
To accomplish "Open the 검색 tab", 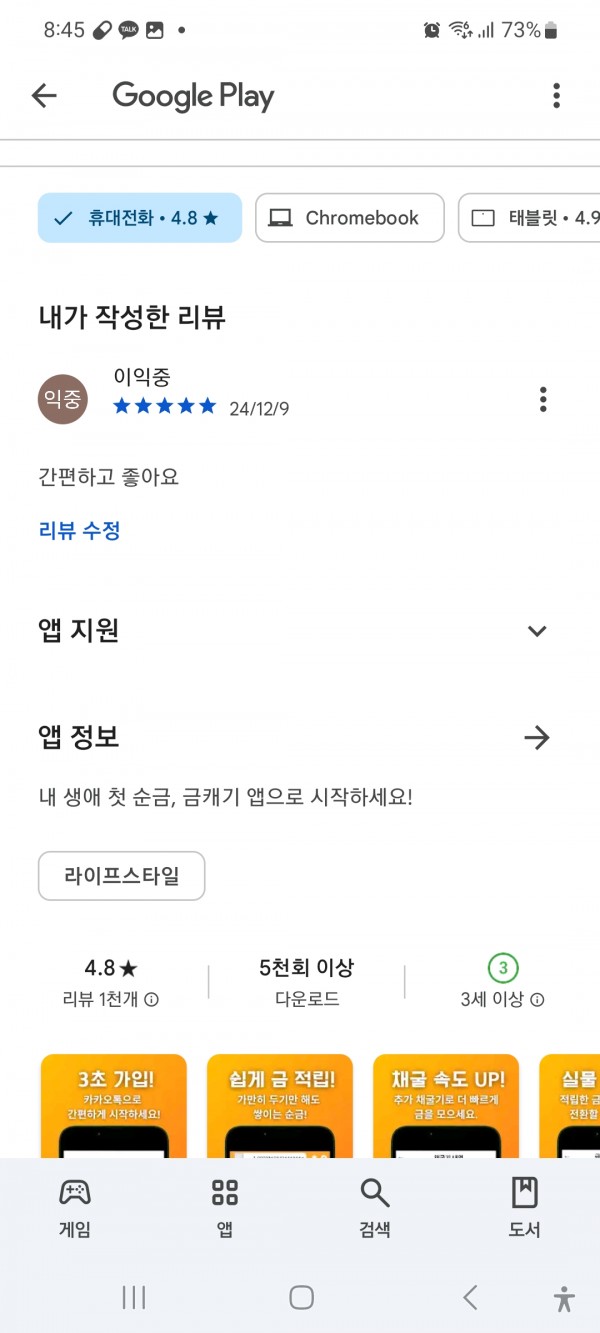I will pos(375,1207).
